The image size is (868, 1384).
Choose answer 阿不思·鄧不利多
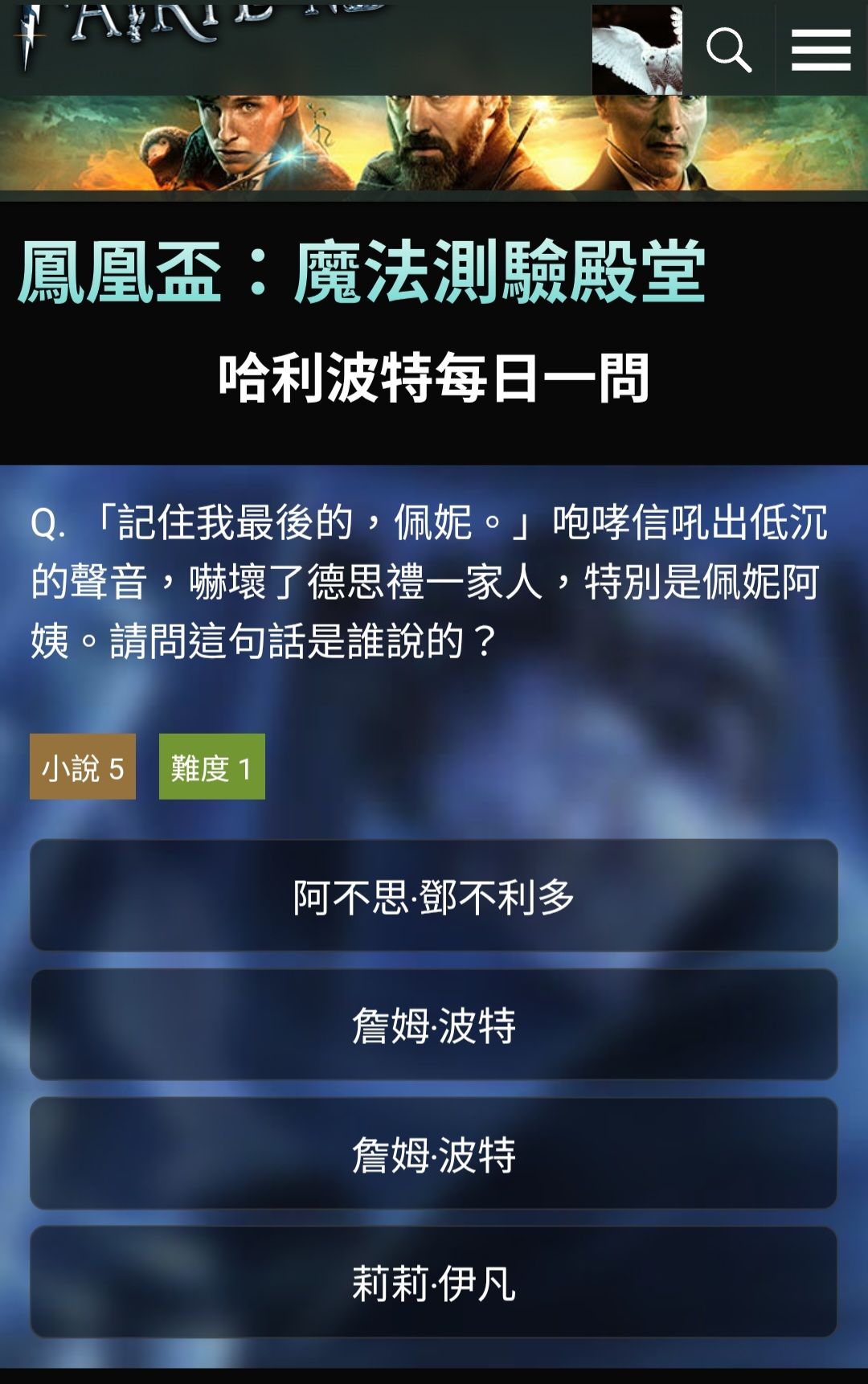tap(434, 895)
